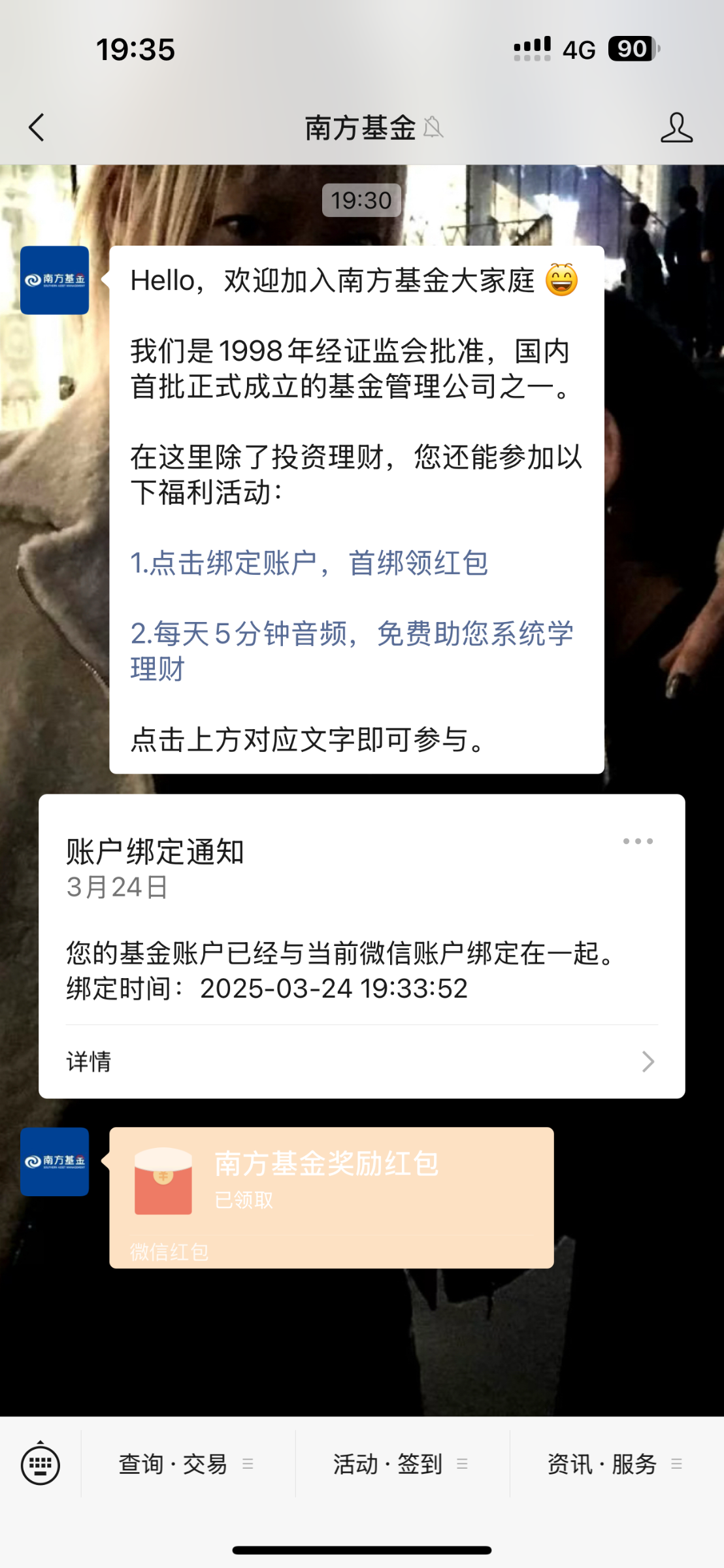
Task: Expand the 资讯·服务 menu
Action: click(615, 1464)
